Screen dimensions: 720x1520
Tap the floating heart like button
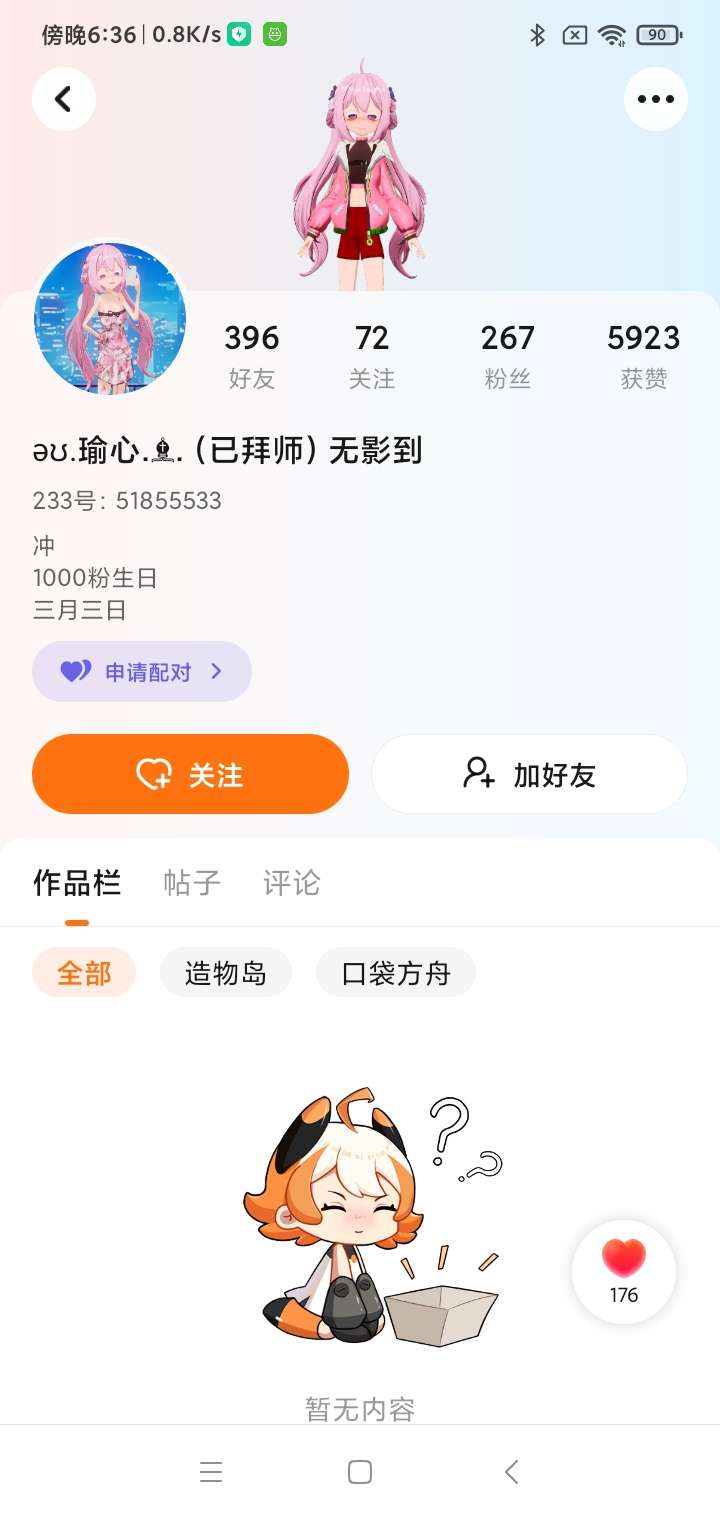click(624, 1270)
